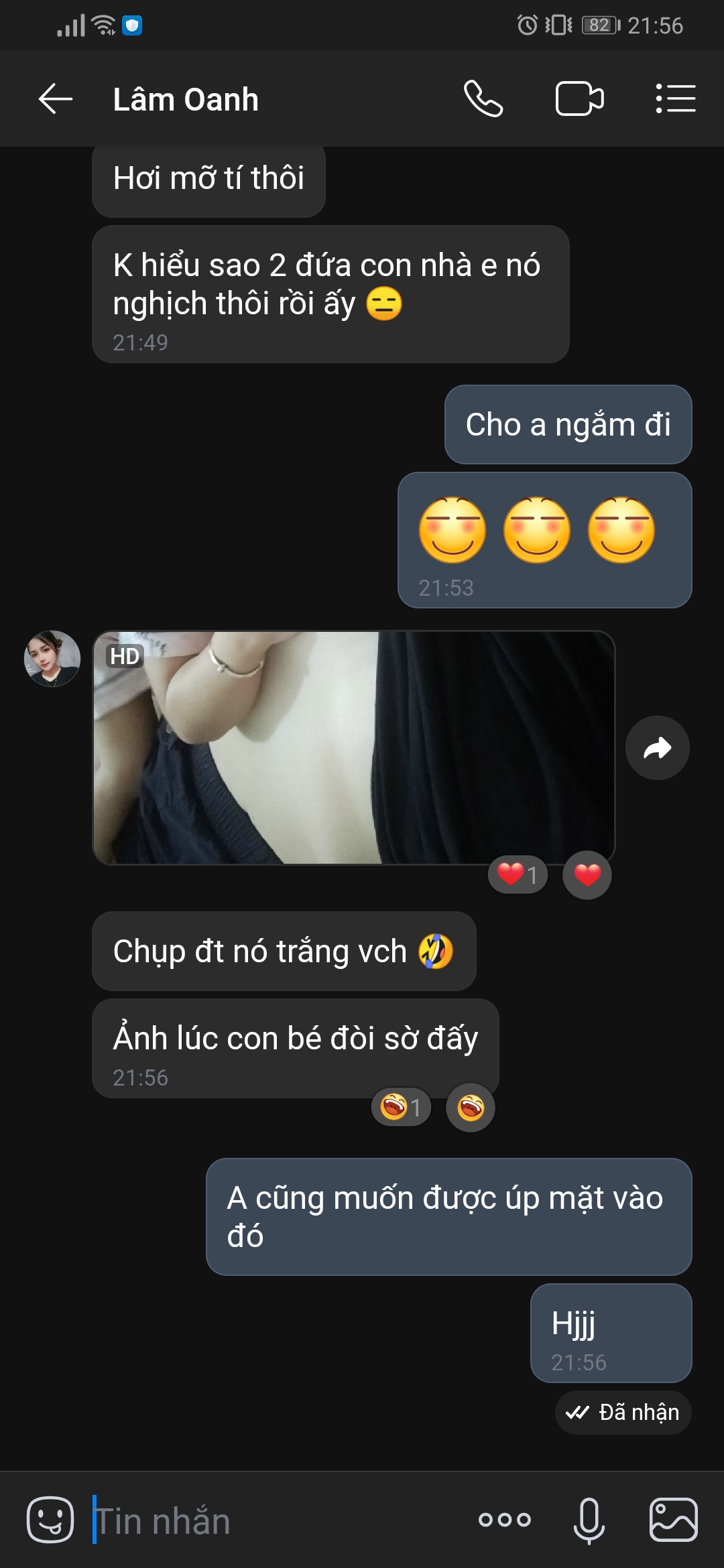The image size is (724, 1568).
Task: View the laughing reaction count on the message
Action: (401, 1108)
